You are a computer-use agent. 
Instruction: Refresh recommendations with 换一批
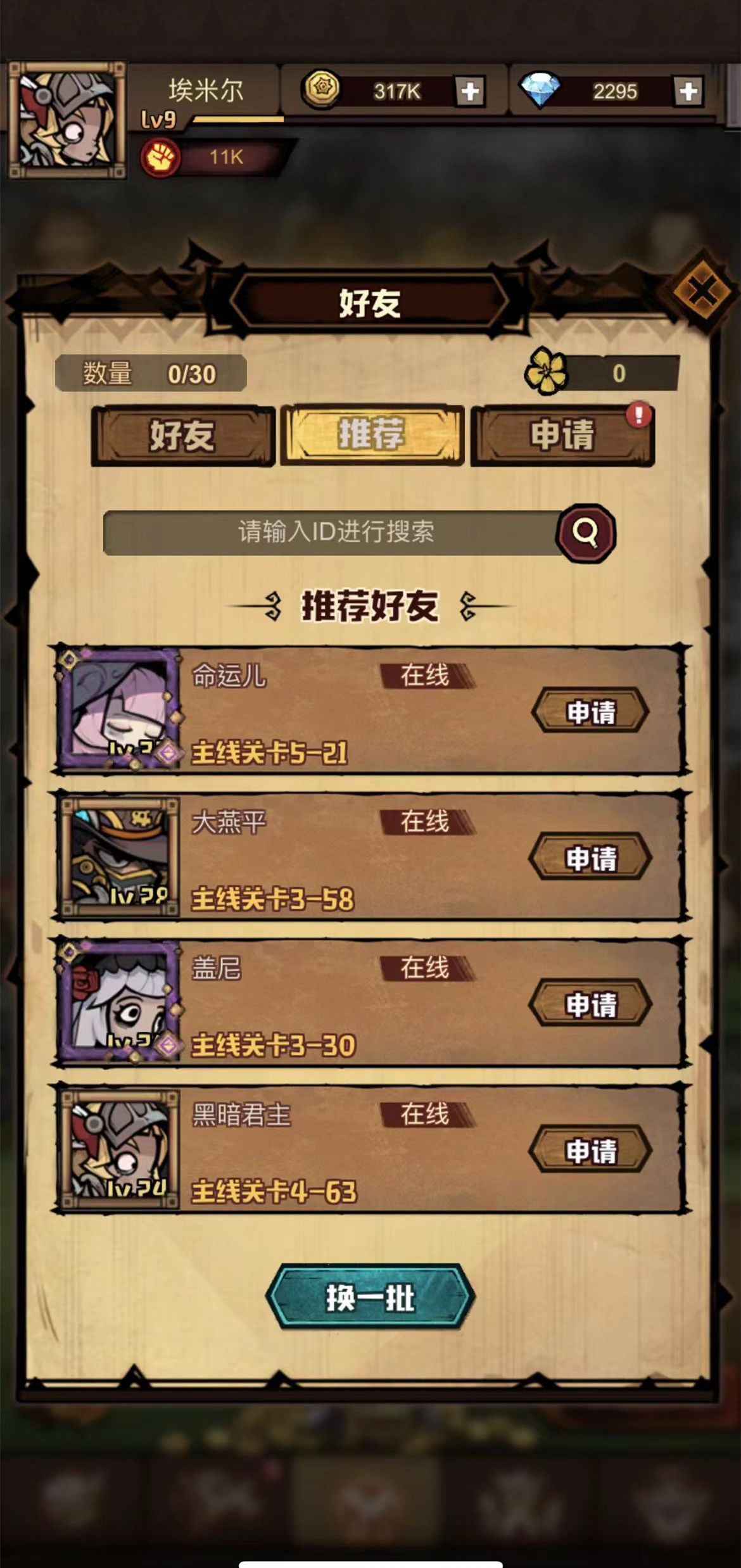coord(370,1297)
